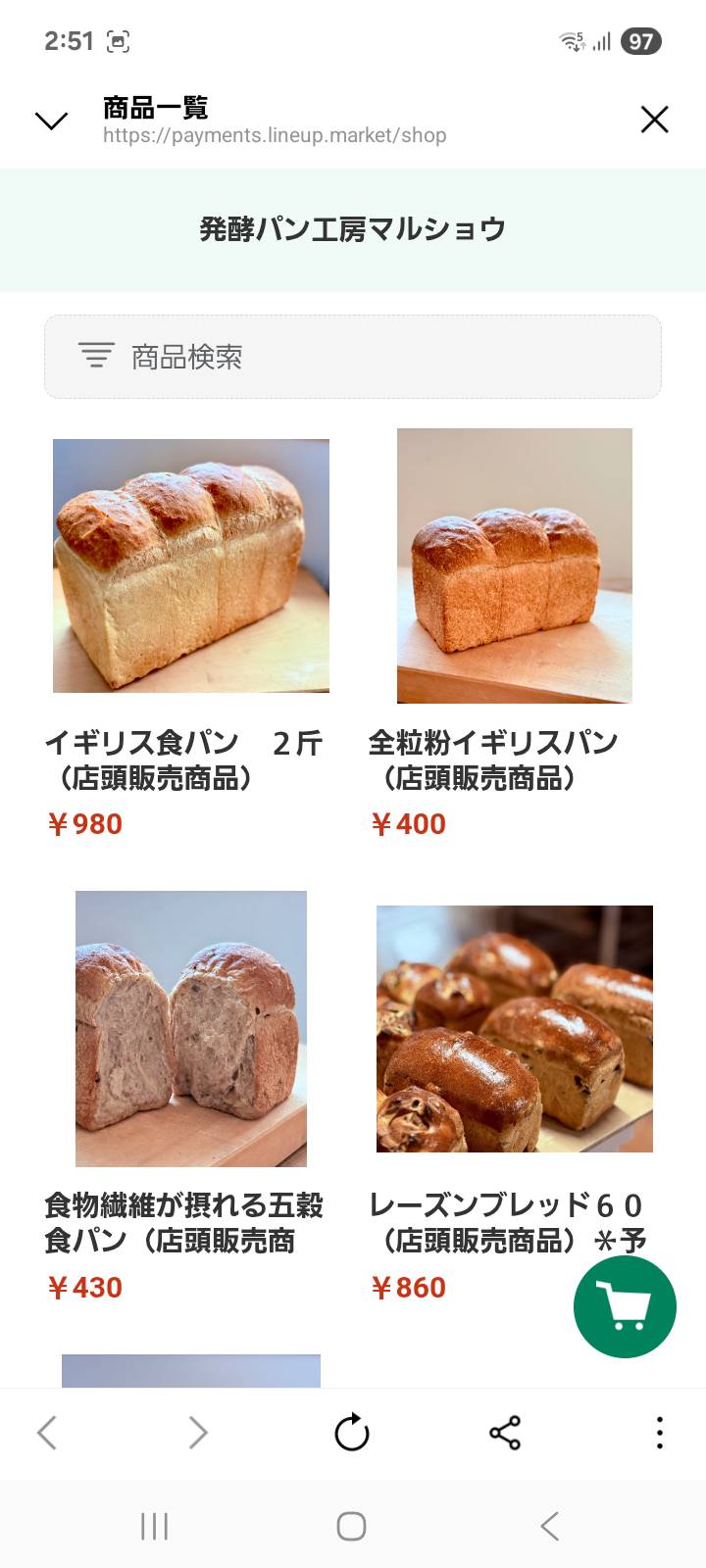The width and height of the screenshot is (706, 1568).
Task: Go forward to the next web page
Action: coord(198,1433)
